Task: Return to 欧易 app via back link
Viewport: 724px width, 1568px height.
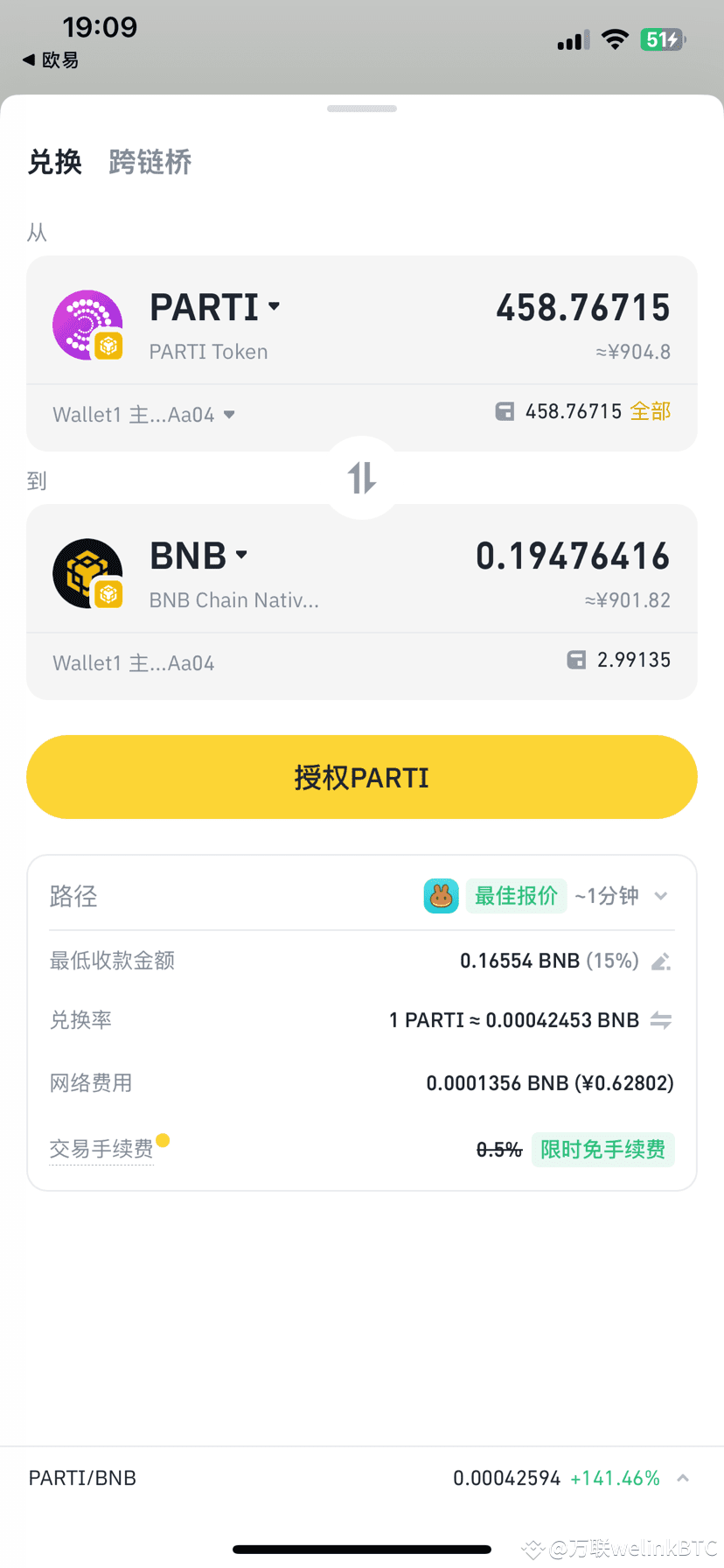Action: pos(51,60)
